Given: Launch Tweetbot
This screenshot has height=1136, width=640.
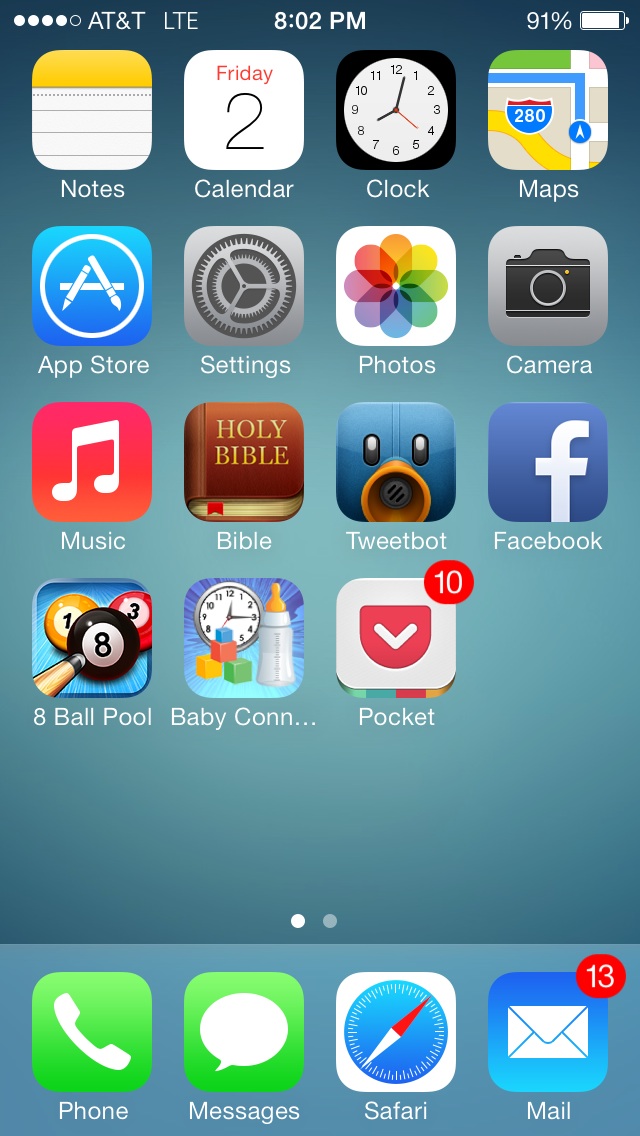Looking at the screenshot, I should click(396, 462).
